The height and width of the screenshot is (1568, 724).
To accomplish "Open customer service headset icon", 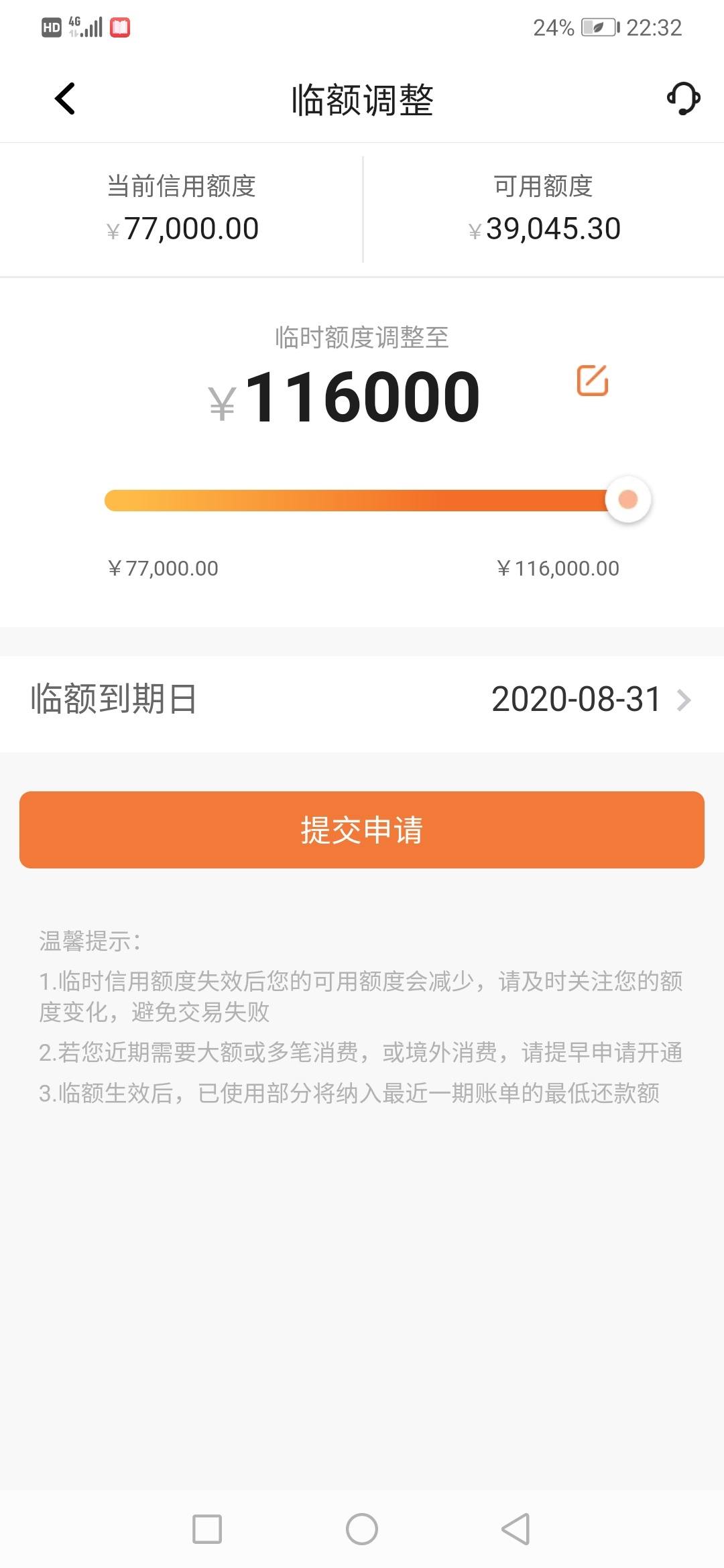I will 683,99.
